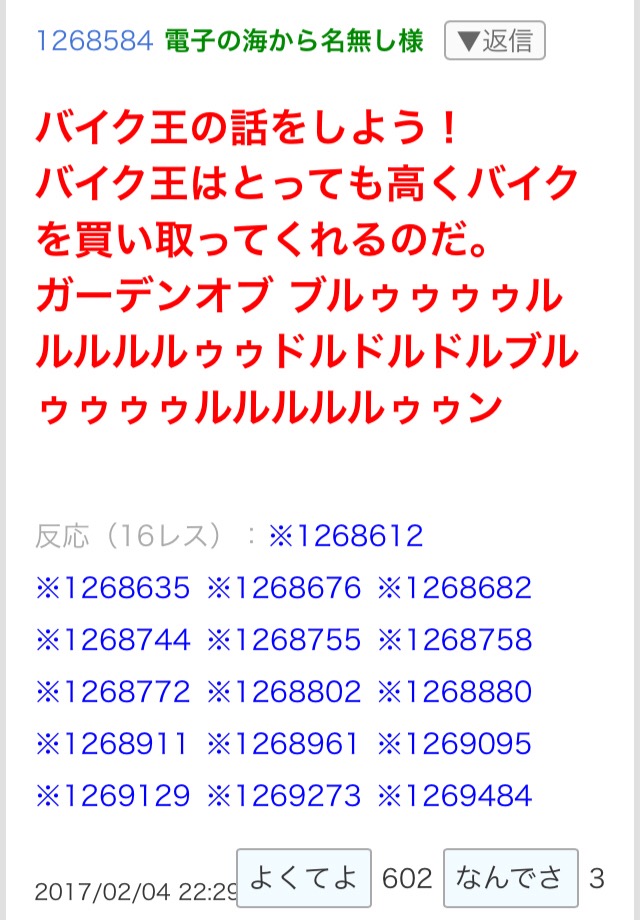The height and width of the screenshot is (920, 640).
Task: Select reply link ※1268758
Action: 454,640
